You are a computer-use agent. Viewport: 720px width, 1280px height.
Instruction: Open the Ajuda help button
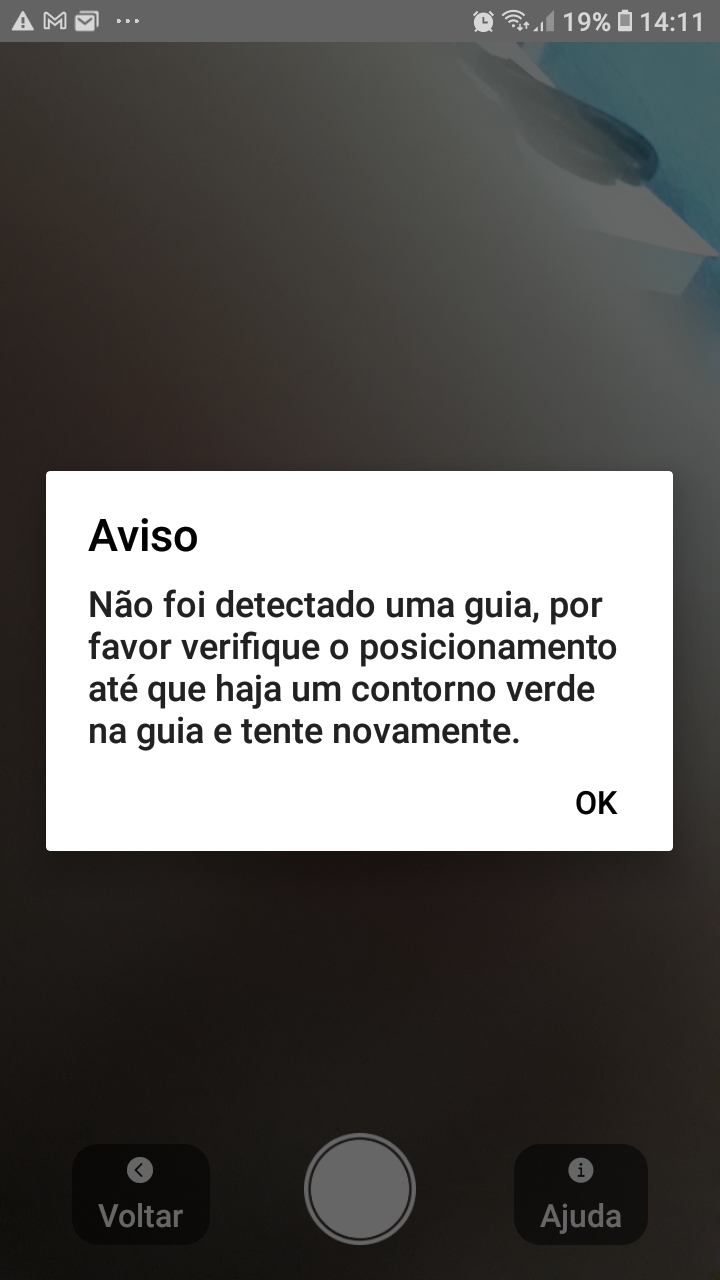(580, 1195)
